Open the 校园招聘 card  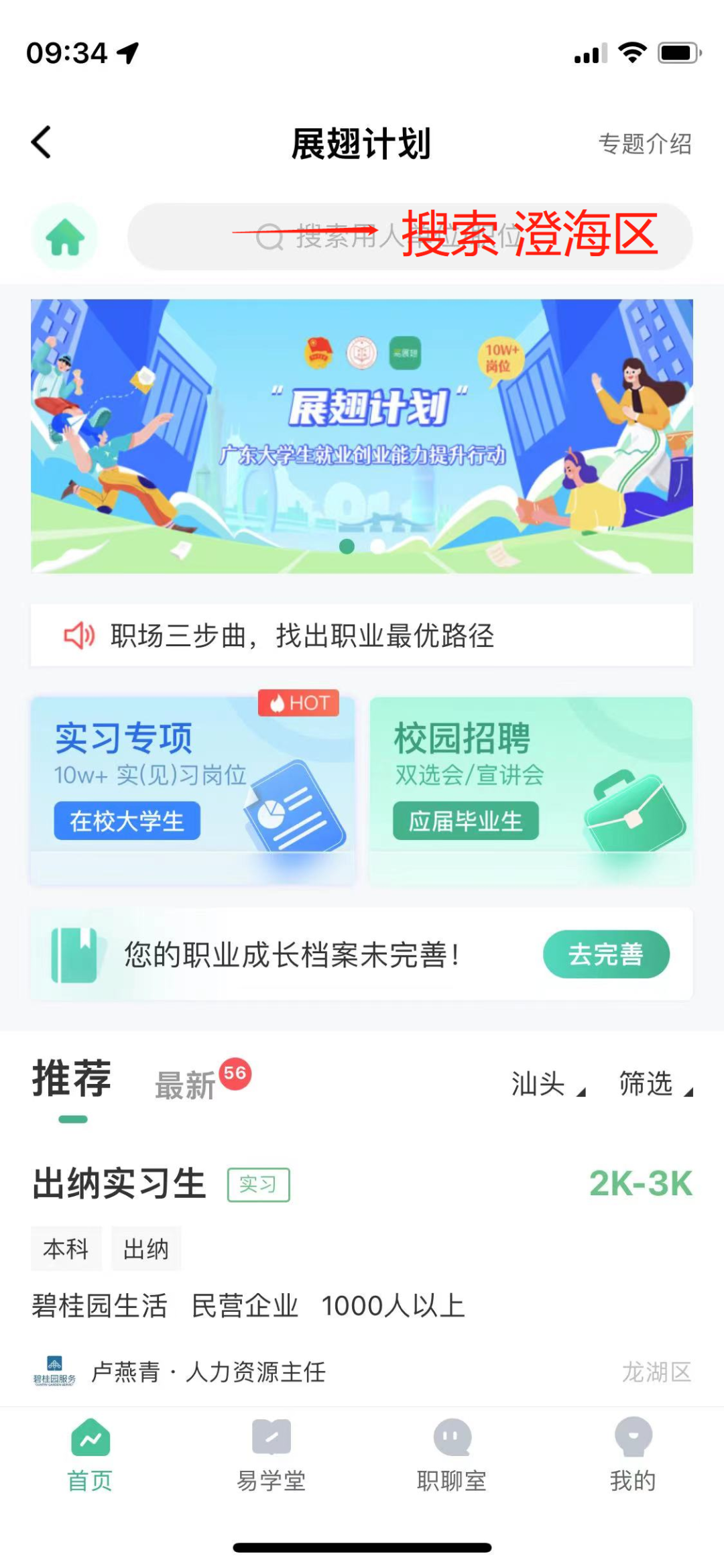pyautogui.click(x=531, y=790)
